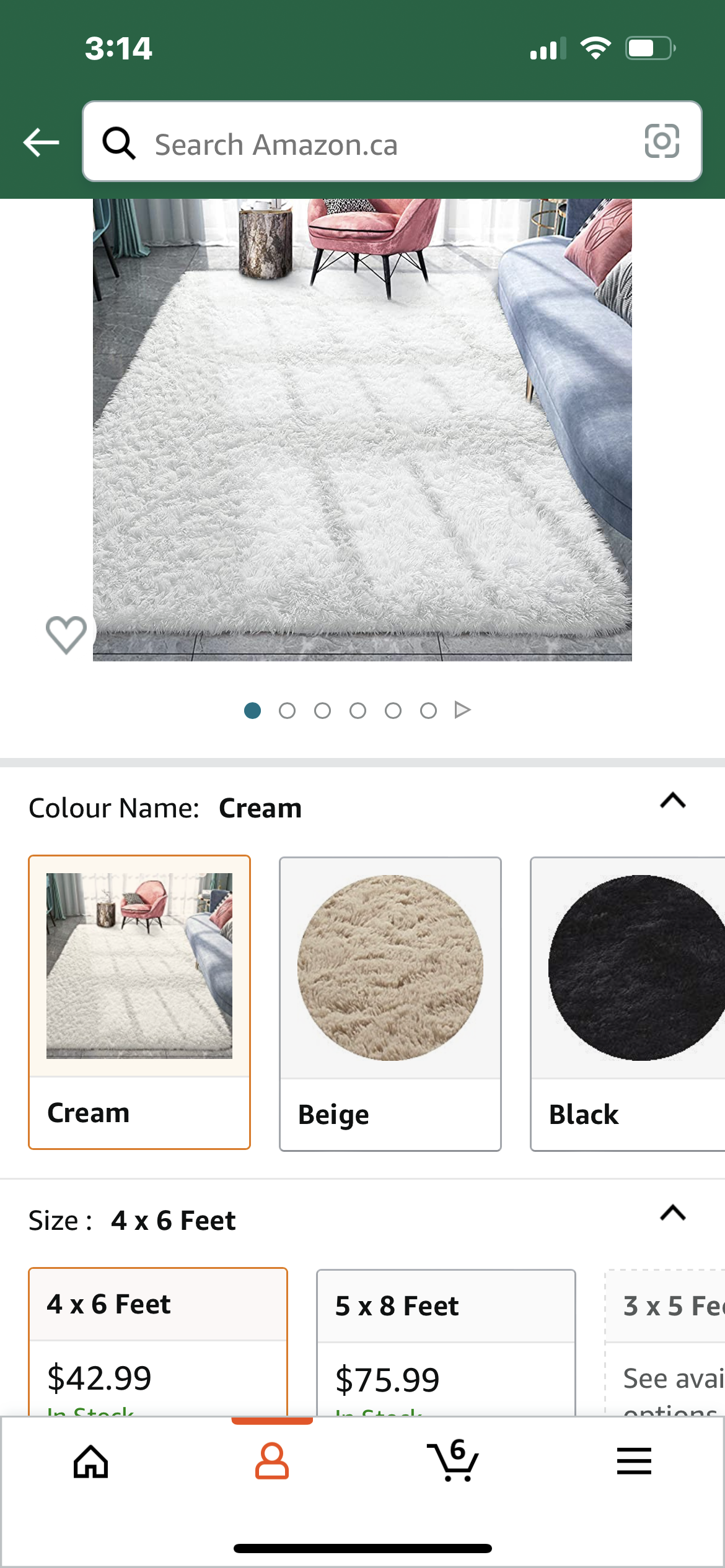
Task: Open the hamburger menu tab
Action: [634, 1461]
